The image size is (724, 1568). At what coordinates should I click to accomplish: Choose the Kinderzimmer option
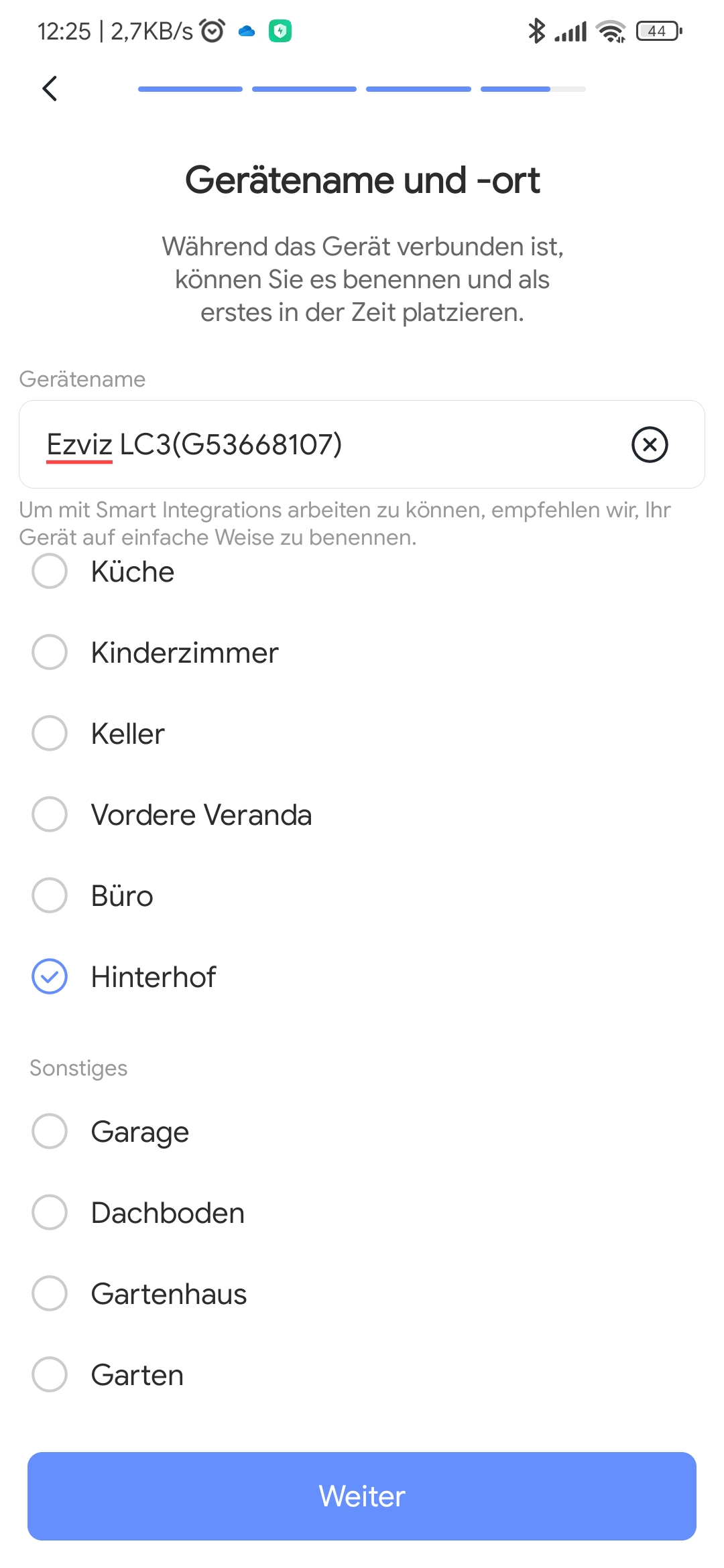click(50, 653)
